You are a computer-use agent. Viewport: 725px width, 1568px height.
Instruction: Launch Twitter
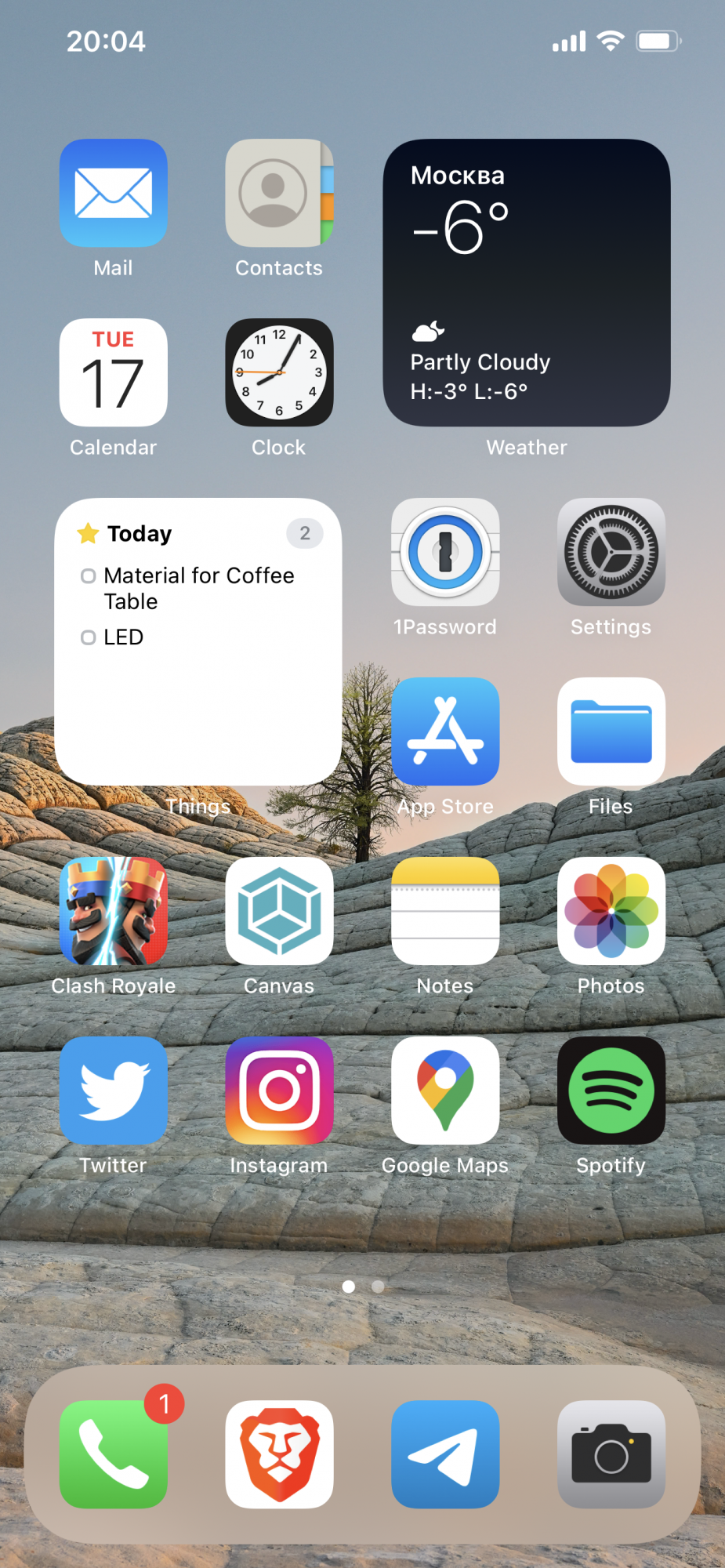click(x=113, y=1091)
